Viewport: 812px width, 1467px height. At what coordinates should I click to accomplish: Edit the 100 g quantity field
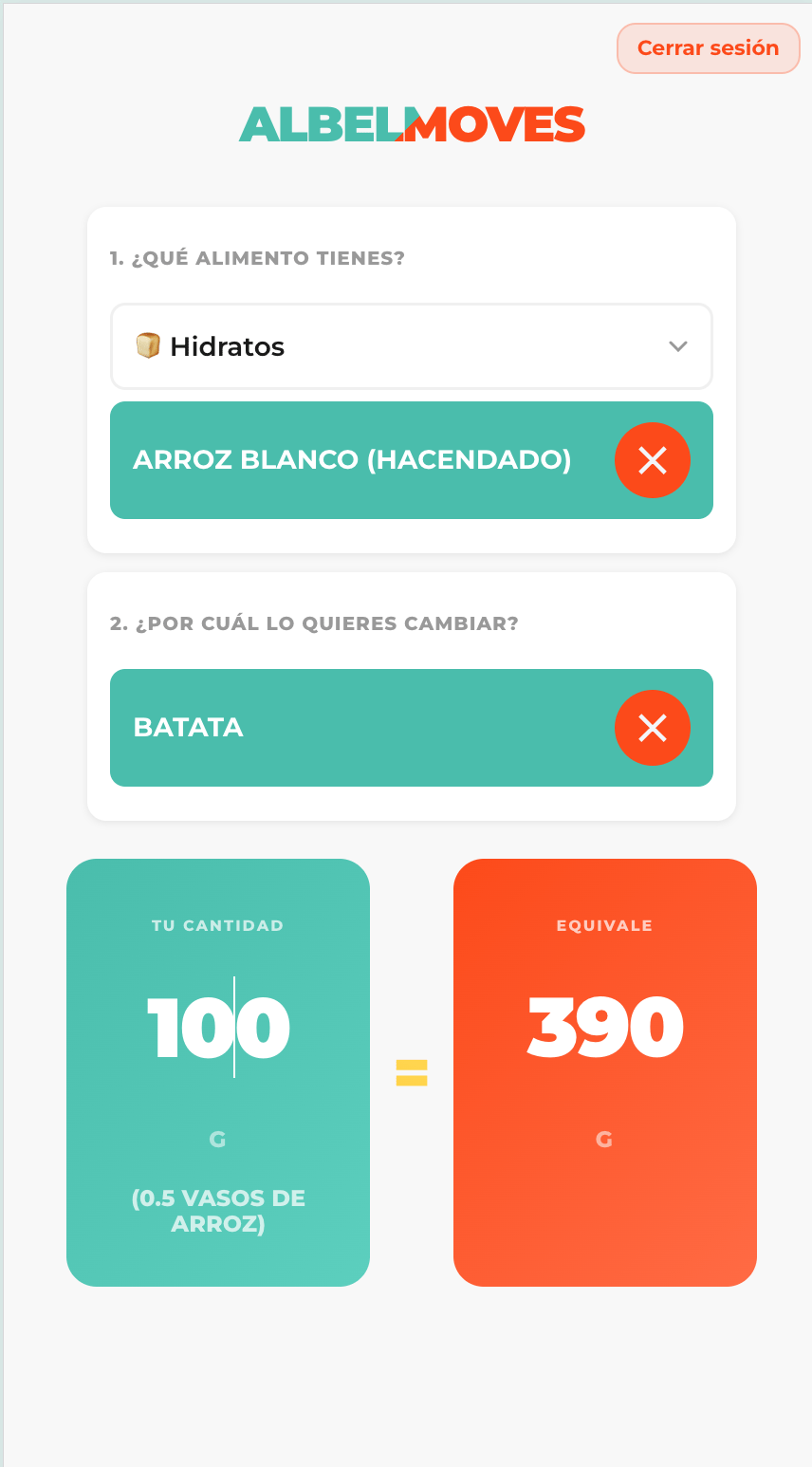[218, 1029]
